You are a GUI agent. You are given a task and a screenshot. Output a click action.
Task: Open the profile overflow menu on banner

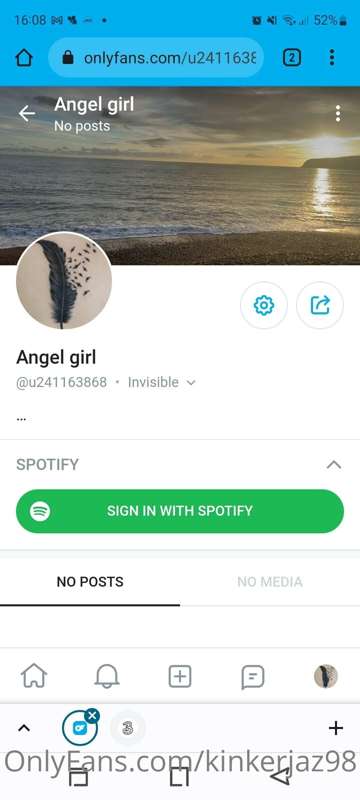coord(338,113)
